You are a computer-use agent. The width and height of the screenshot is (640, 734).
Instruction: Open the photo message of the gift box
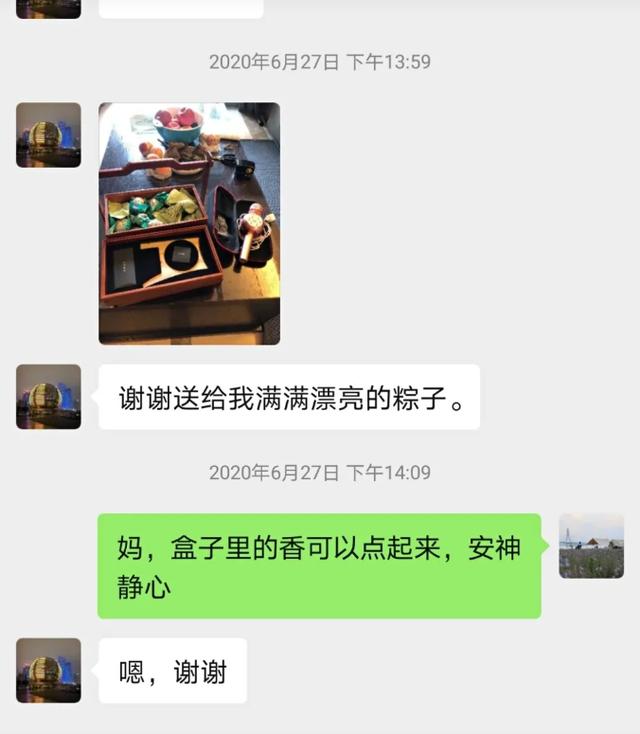189,223
